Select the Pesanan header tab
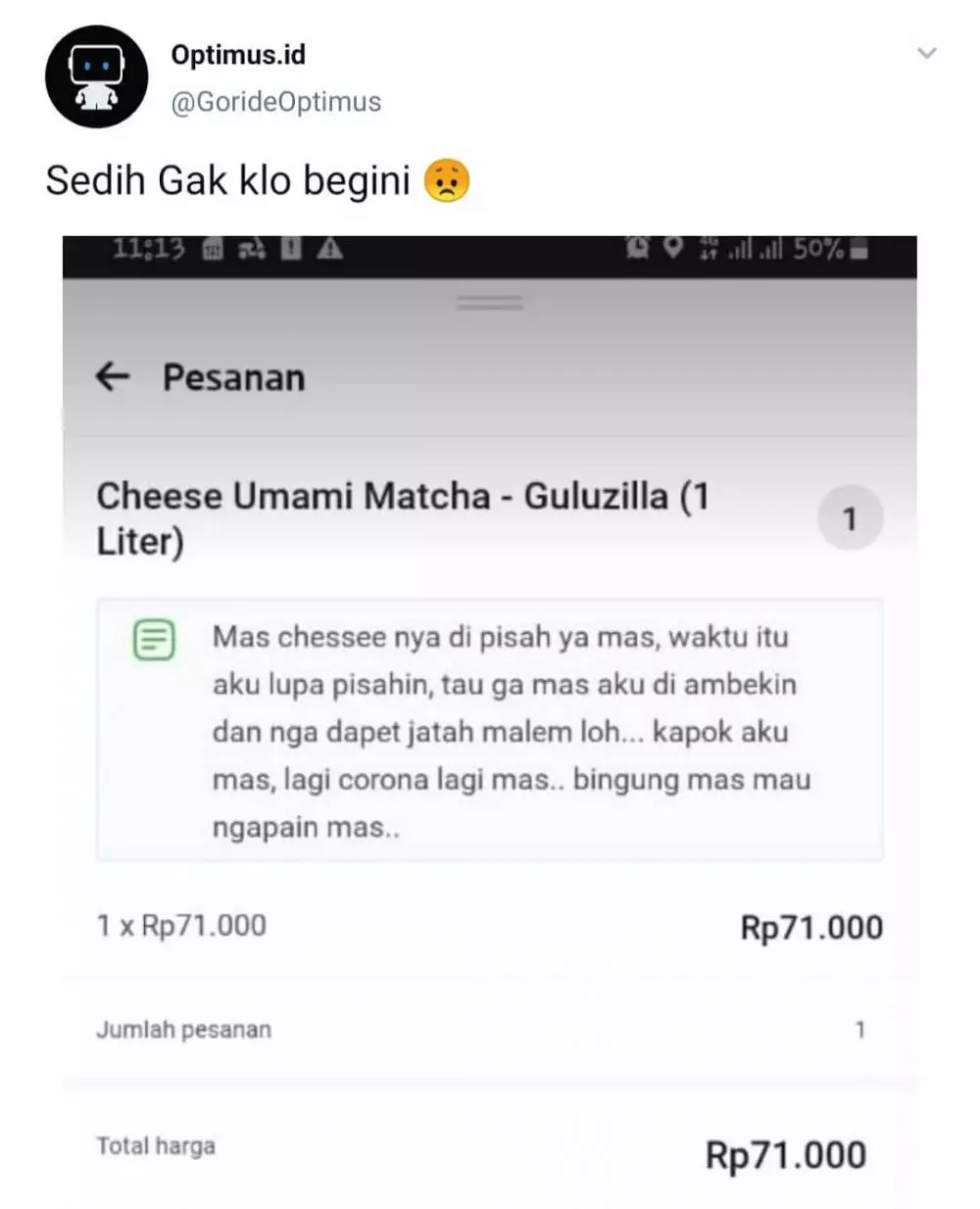Viewport: 980px width, 1209px height. 234,377
